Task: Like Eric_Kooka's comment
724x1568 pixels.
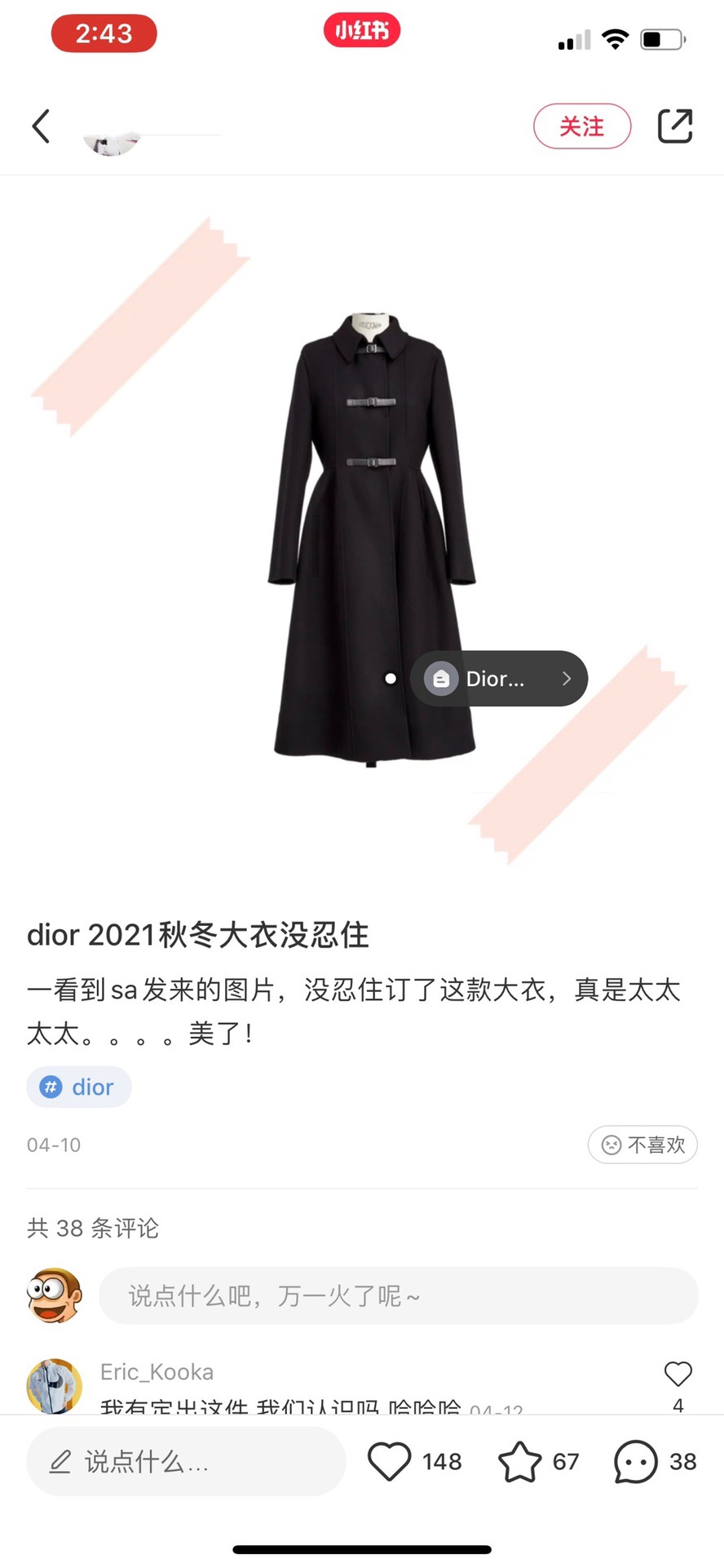Action: [x=678, y=1374]
